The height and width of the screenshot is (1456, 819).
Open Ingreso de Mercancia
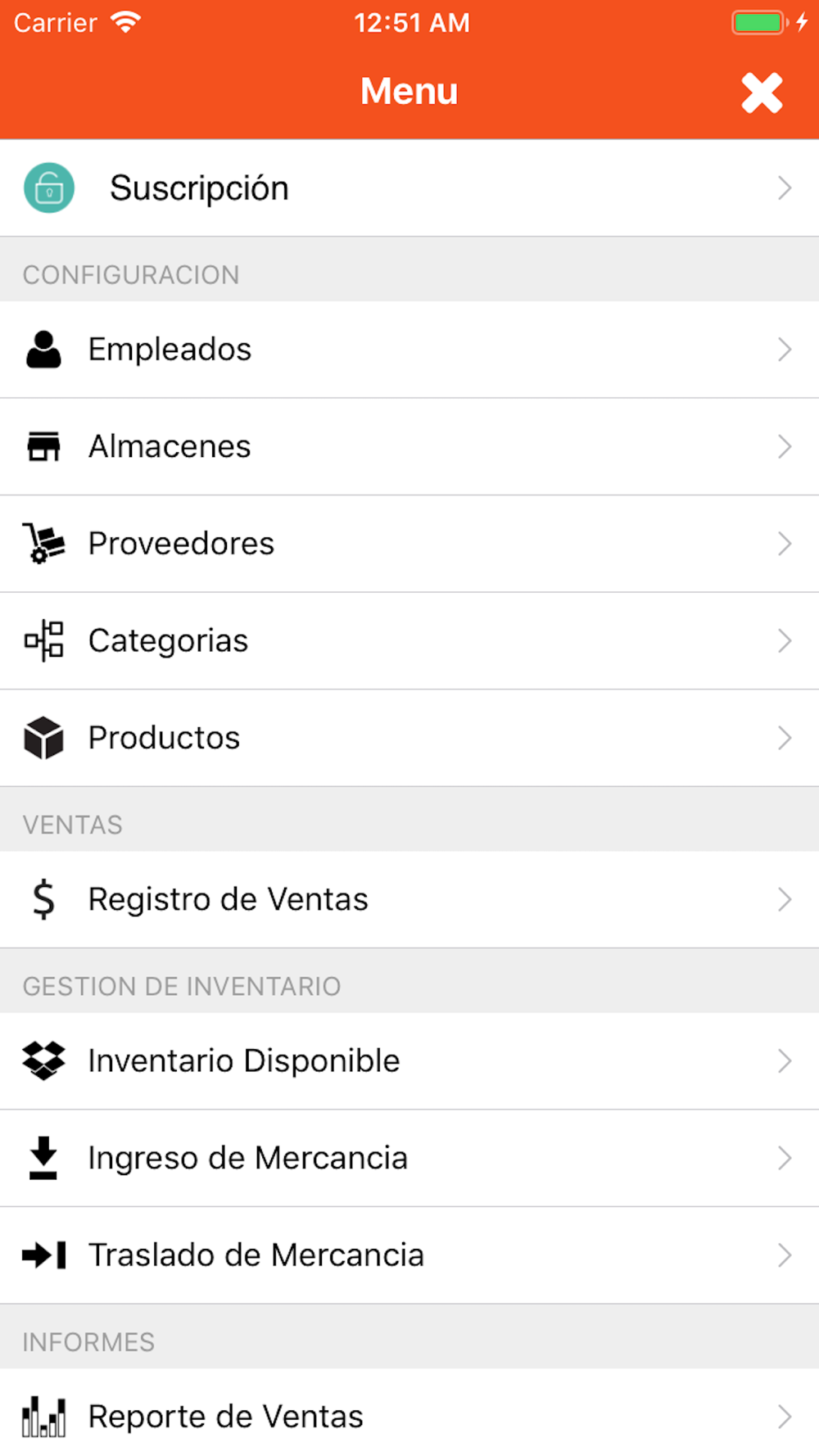click(409, 1159)
